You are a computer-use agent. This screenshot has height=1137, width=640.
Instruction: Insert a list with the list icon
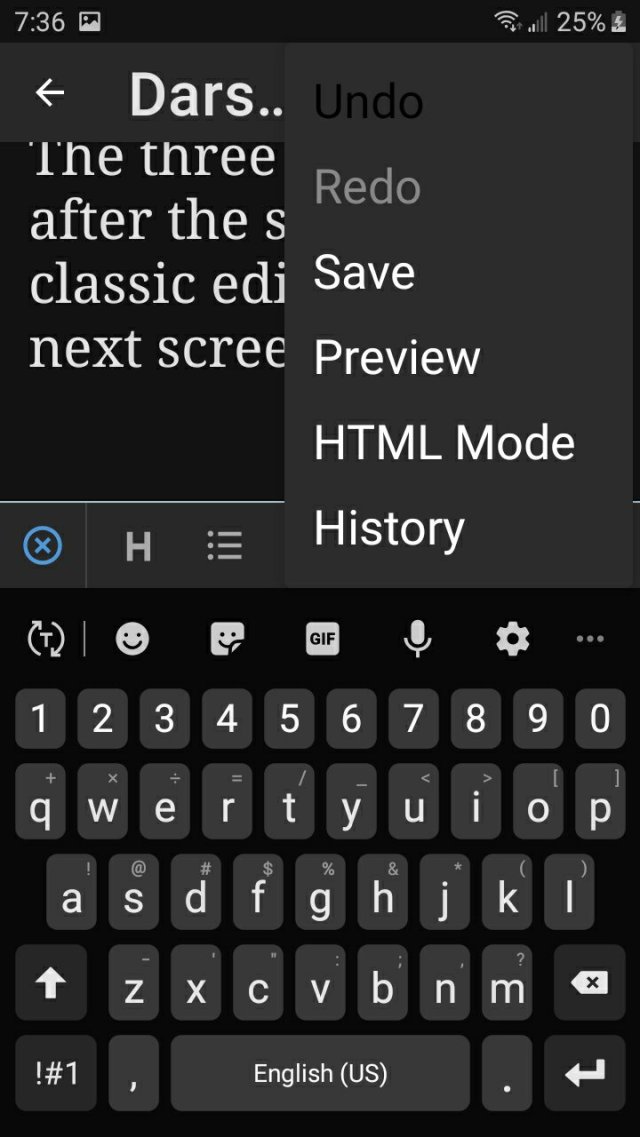(x=224, y=546)
